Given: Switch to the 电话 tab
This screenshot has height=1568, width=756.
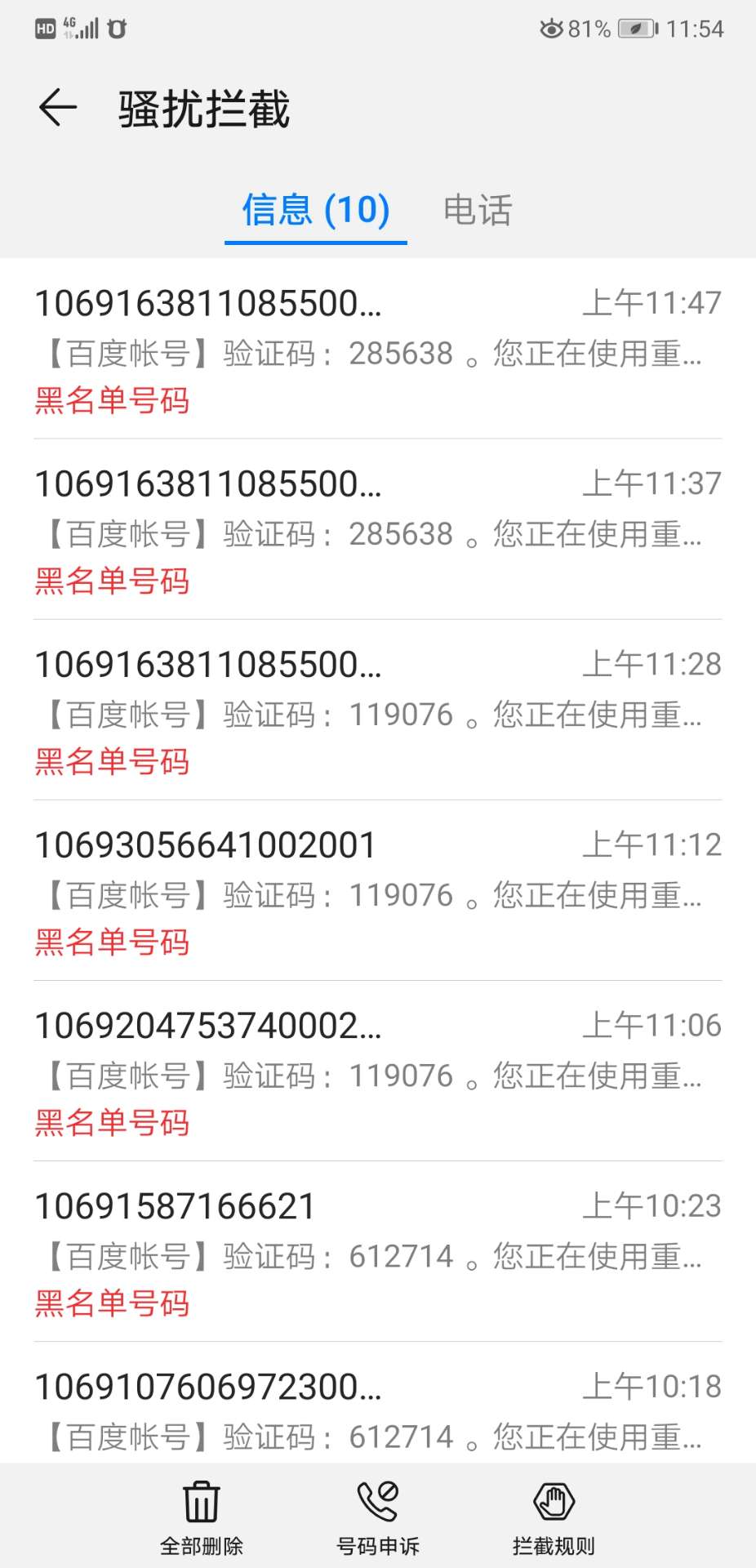Looking at the screenshot, I should coord(478,210).
